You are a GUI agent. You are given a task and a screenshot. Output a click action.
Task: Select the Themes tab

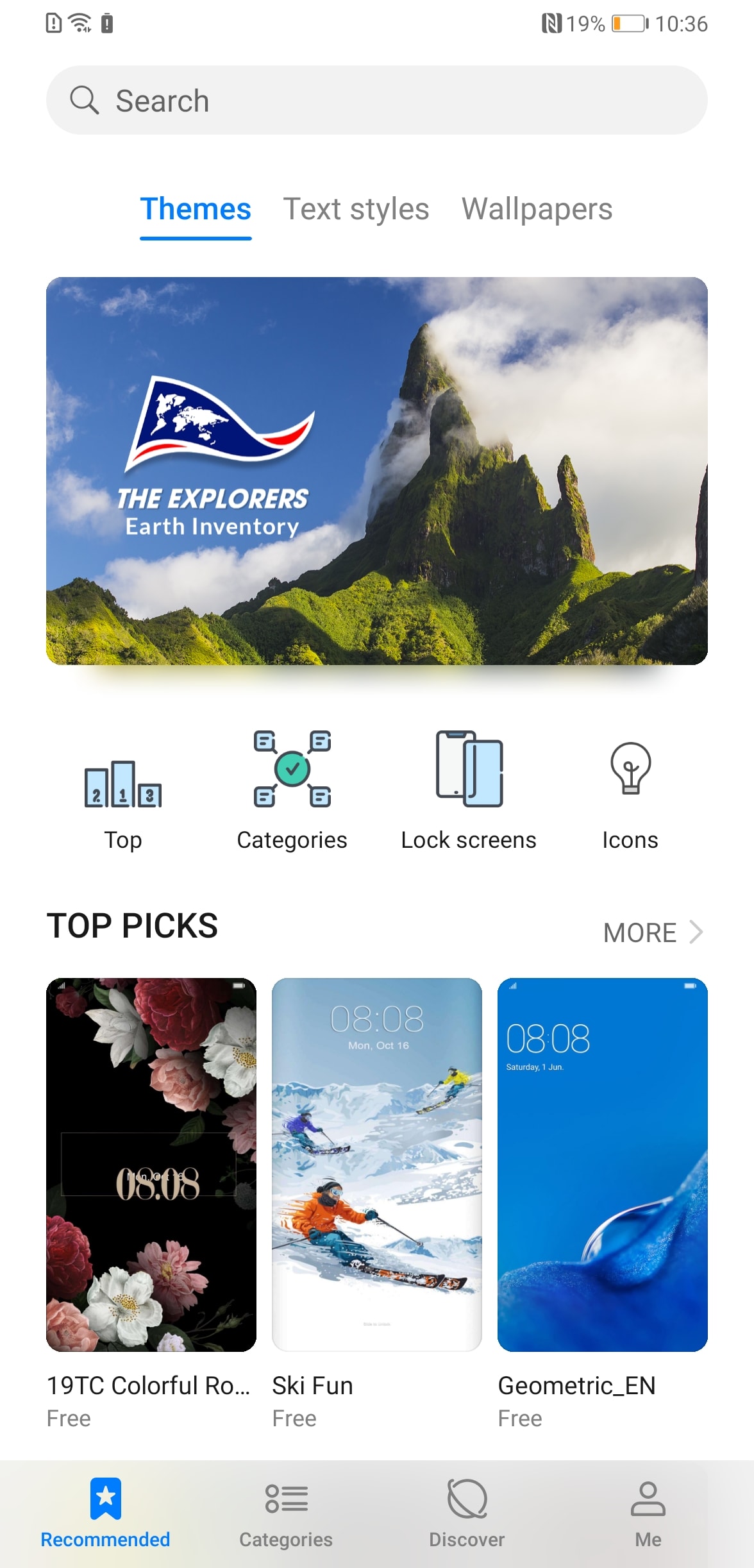[196, 209]
